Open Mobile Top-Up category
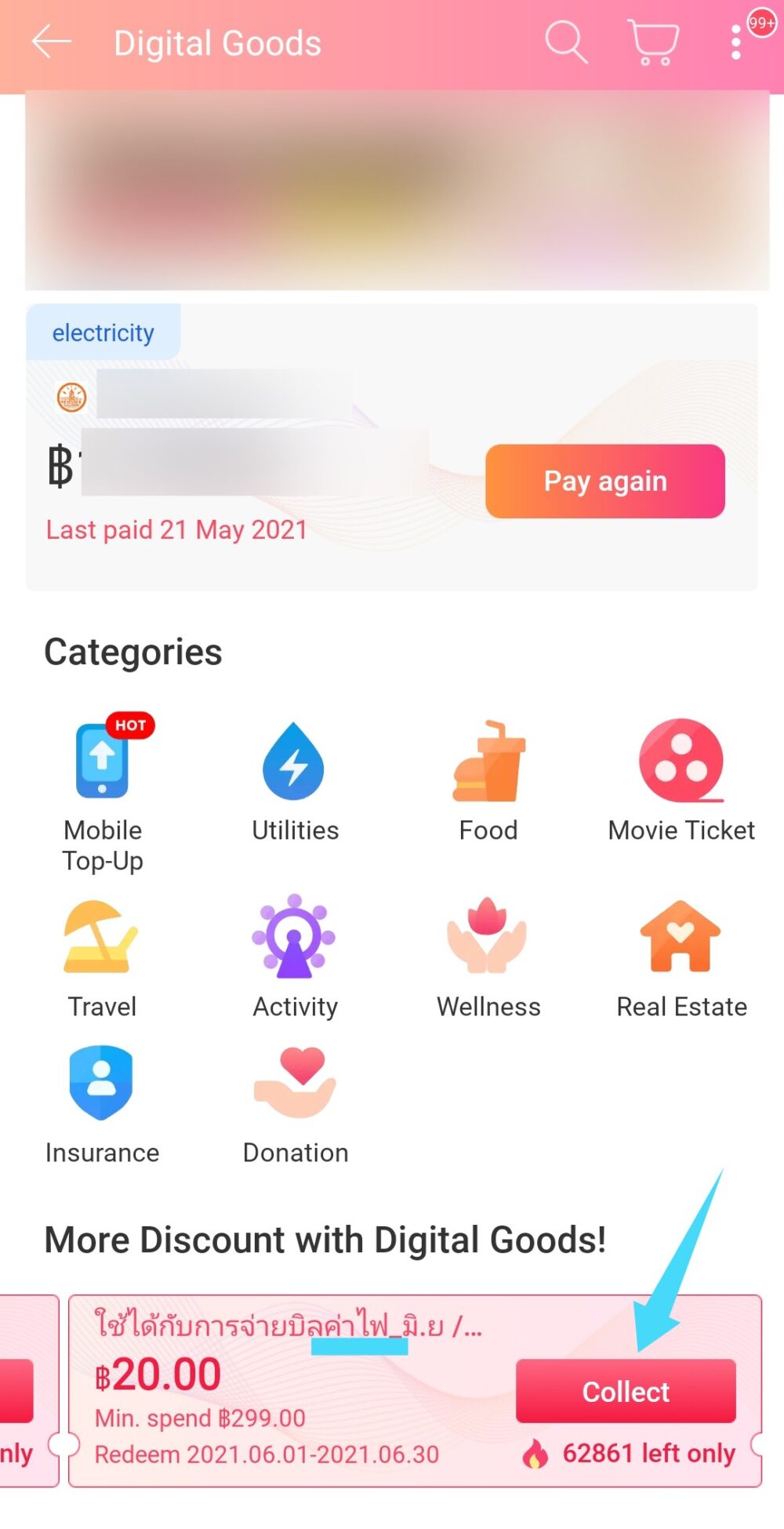This screenshot has width=784, height=1529. click(x=103, y=792)
